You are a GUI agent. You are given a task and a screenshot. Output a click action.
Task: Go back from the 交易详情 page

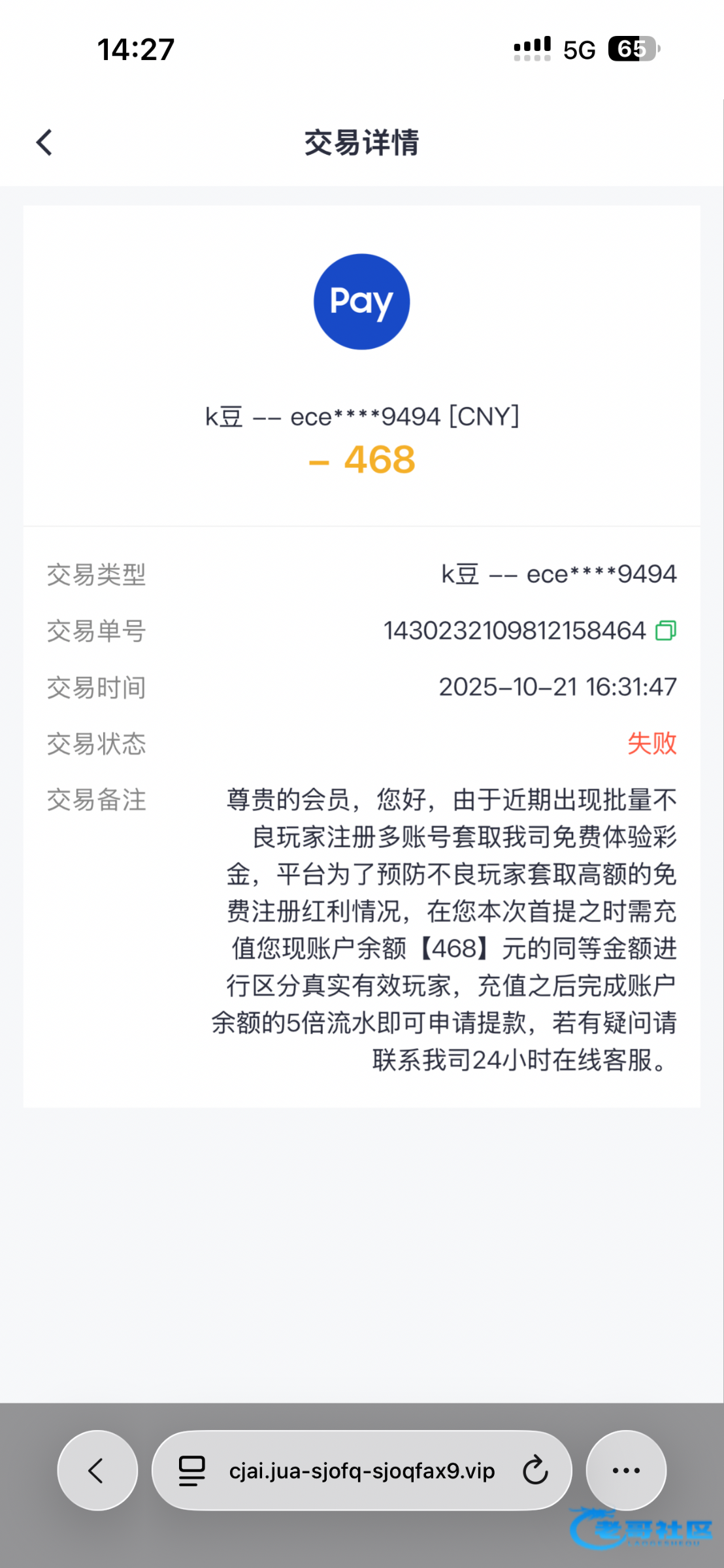coord(44,142)
